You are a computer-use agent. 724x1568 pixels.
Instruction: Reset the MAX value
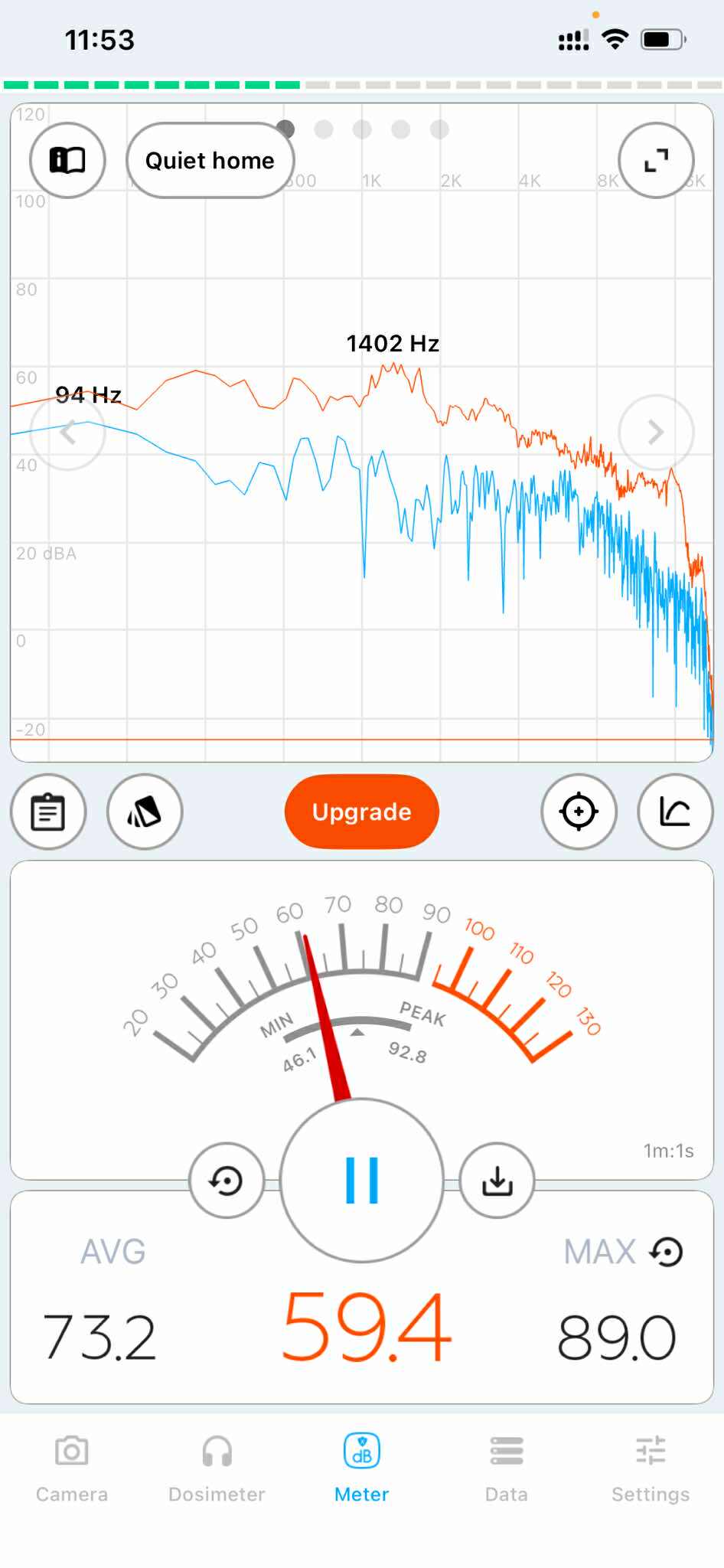(x=666, y=1253)
